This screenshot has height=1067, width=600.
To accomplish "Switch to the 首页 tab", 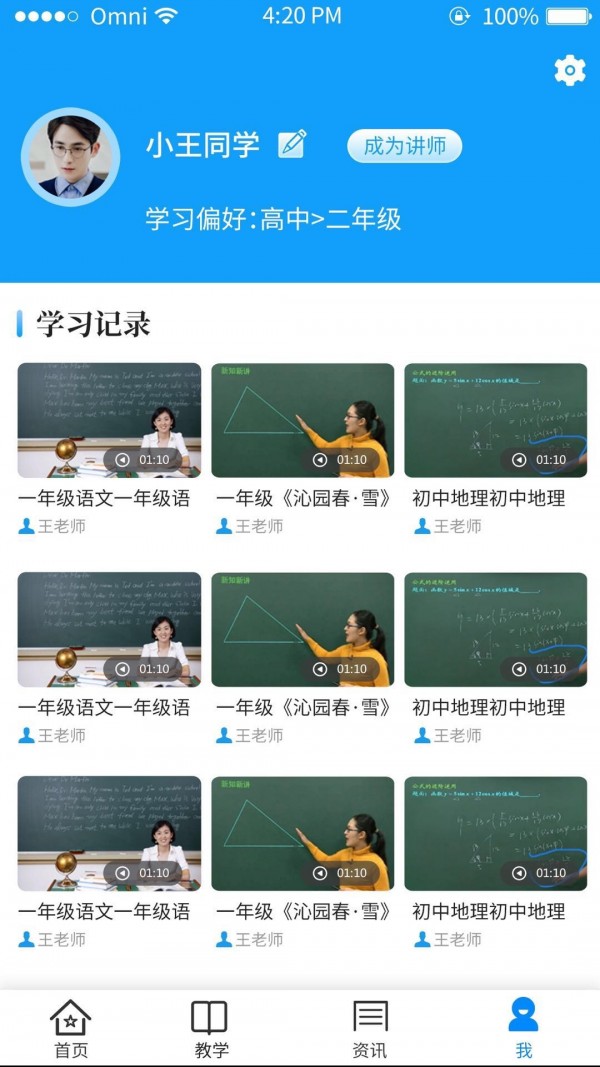I will [x=71, y=1028].
